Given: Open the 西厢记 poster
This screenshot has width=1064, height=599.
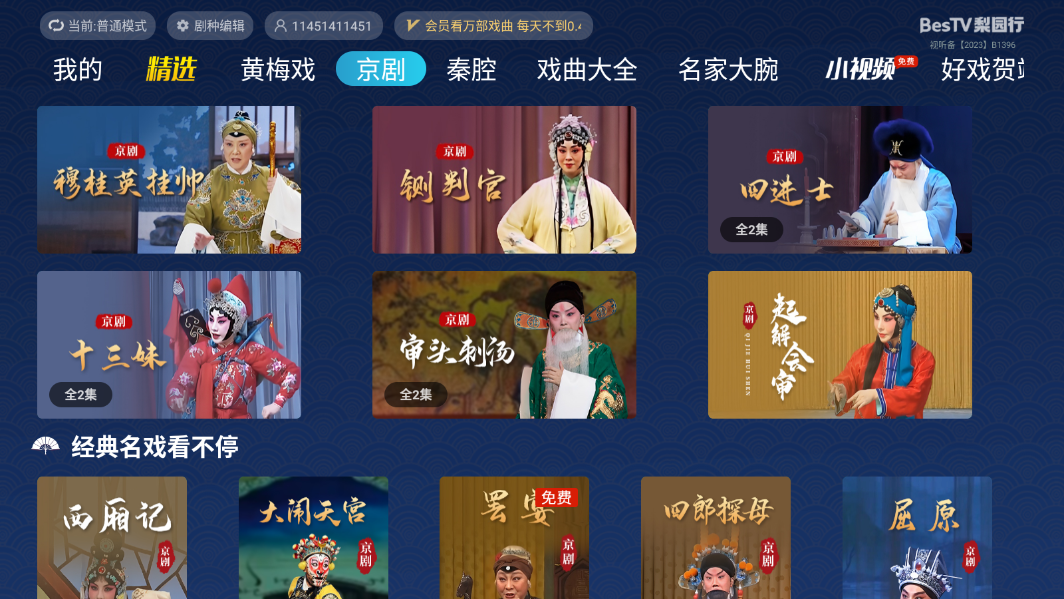Looking at the screenshot, I should pyautogui.click(x=112, y=537).
